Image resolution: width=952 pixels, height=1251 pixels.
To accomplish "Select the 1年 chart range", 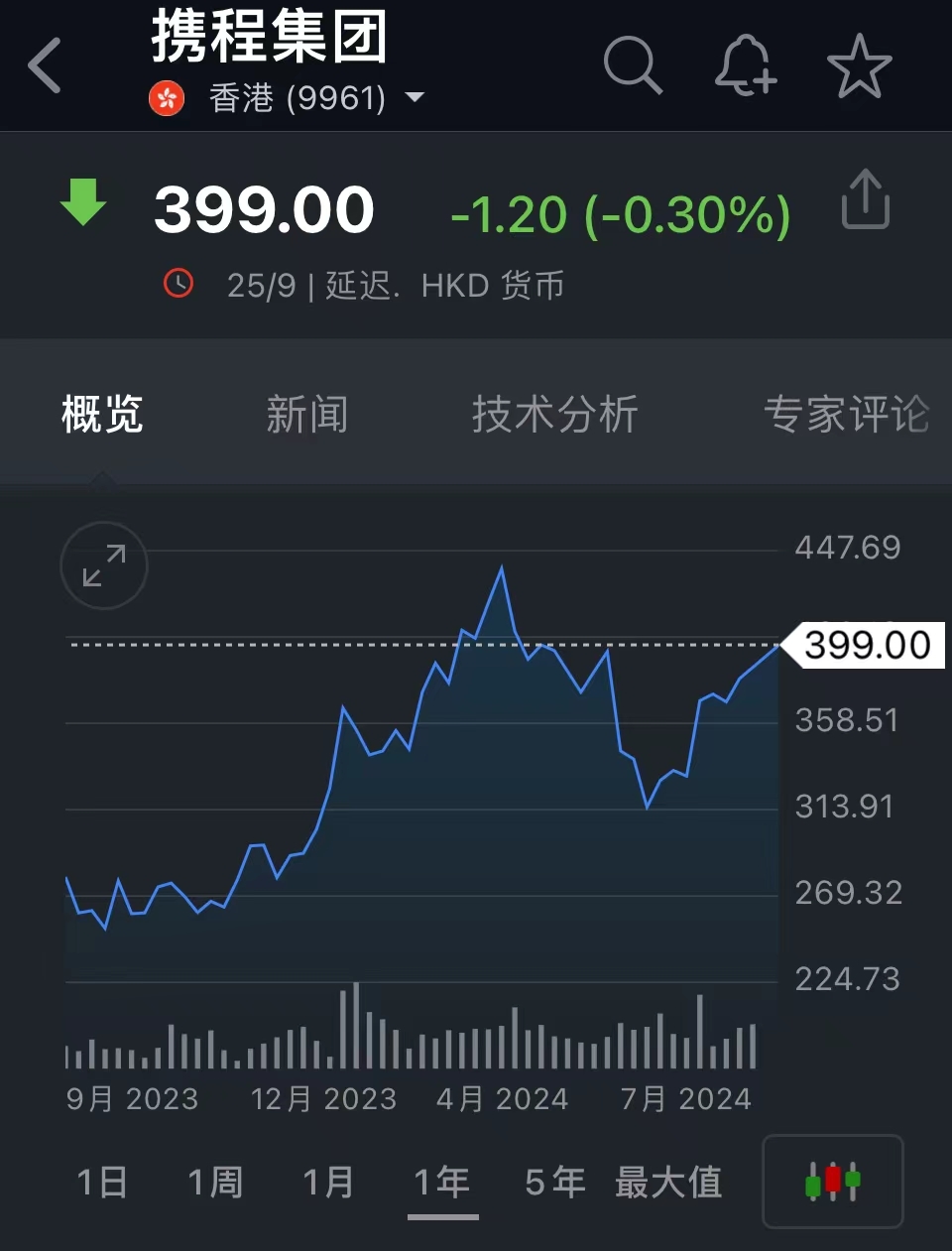I will pyautogui.click(x=442, y=1182).
